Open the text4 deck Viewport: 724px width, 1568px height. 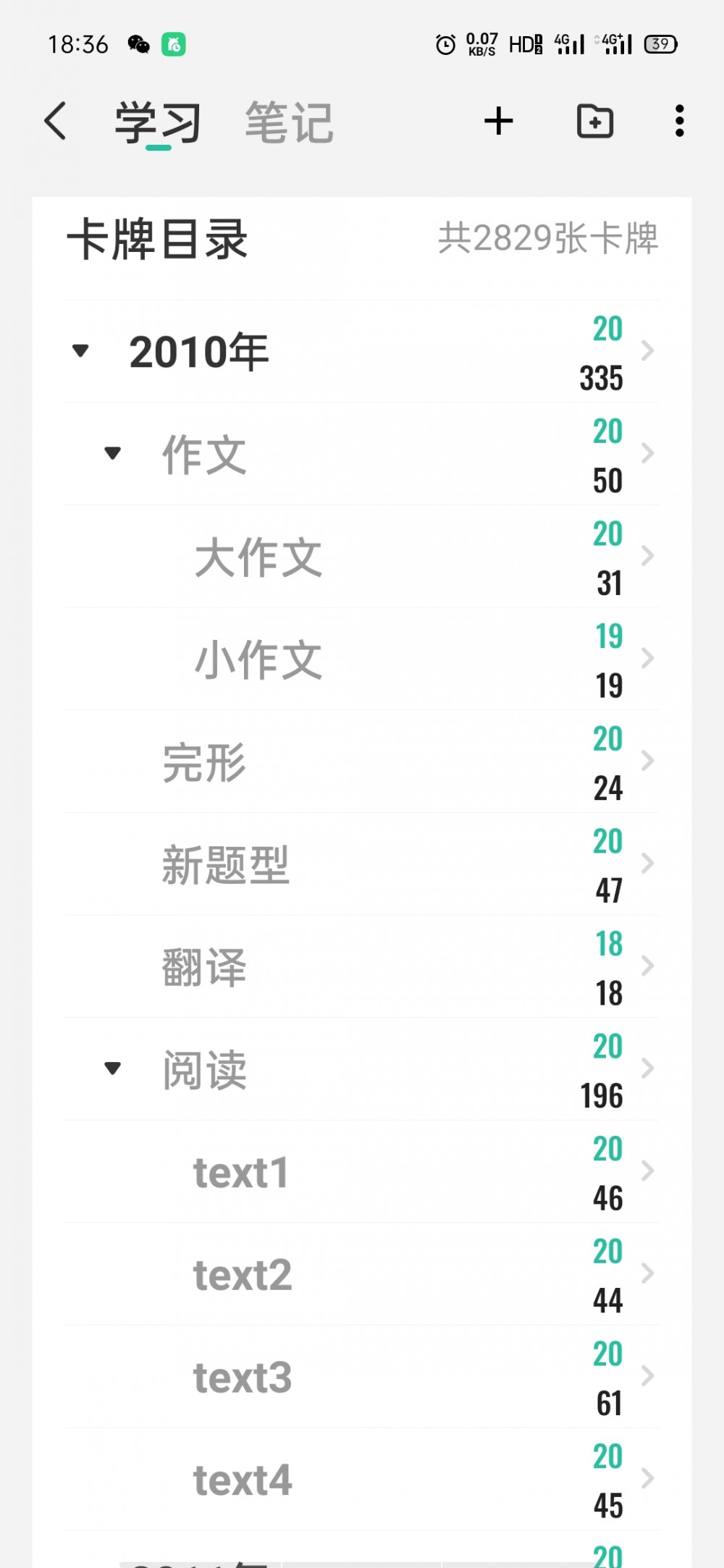coord(362,1479)
